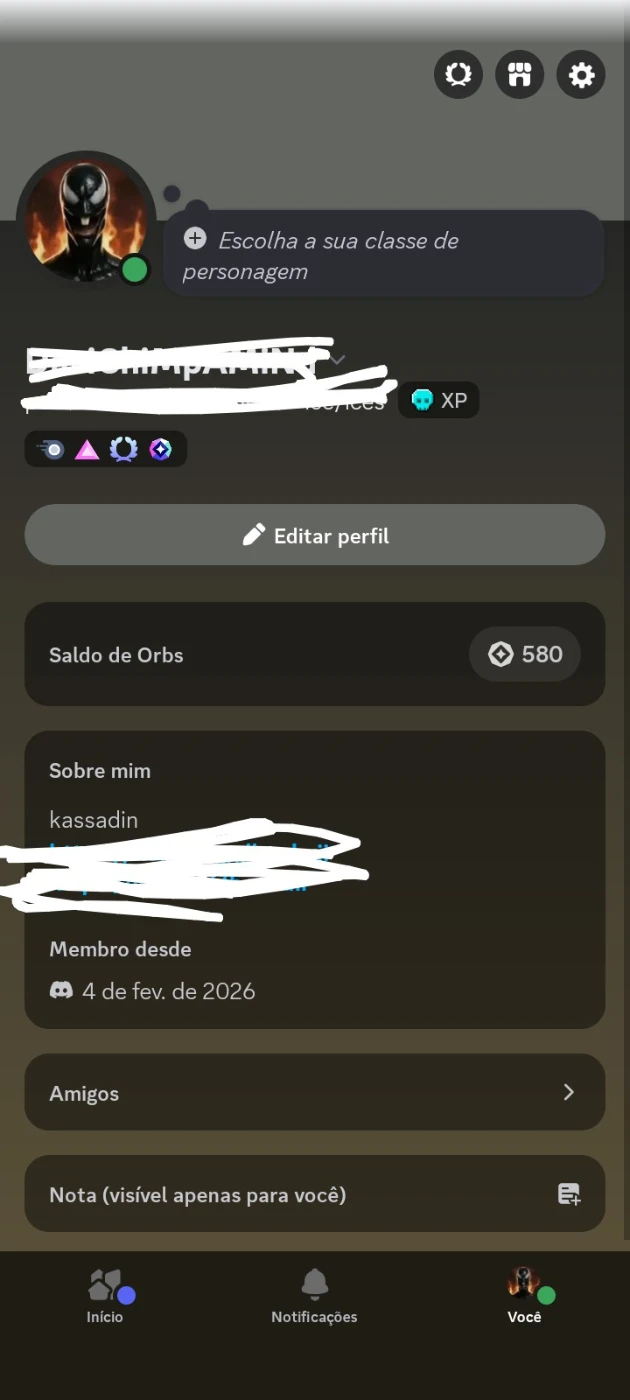
Task: Choose your character class status bubble
Action: point(383,255)
